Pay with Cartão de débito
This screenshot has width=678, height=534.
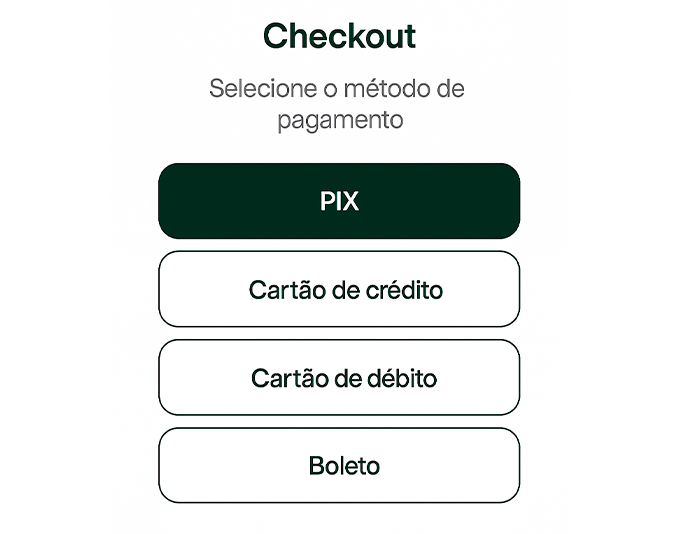339,378
